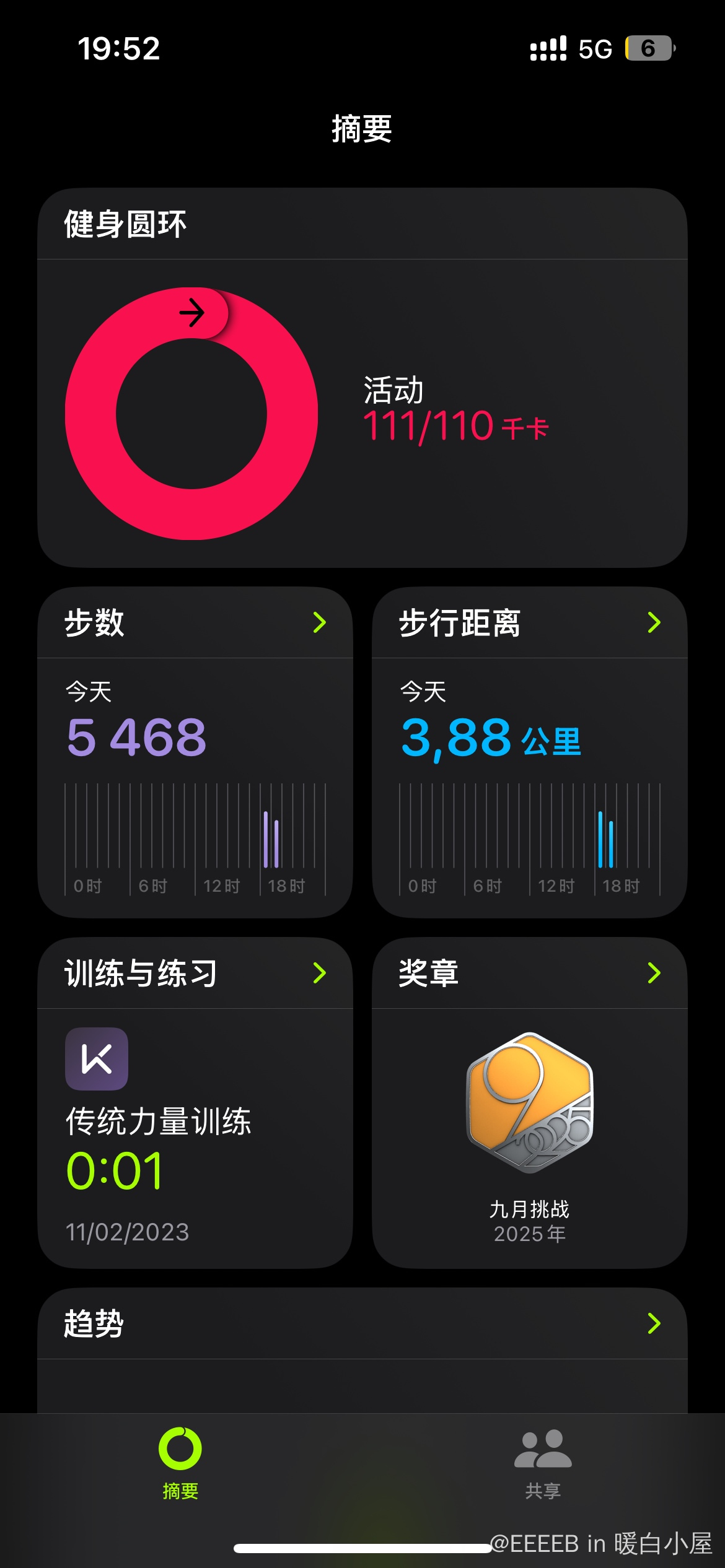Screen dimensions: 725x1568
Task: Expand the 趋势 trends section
Action: [x=362, y=1324]
